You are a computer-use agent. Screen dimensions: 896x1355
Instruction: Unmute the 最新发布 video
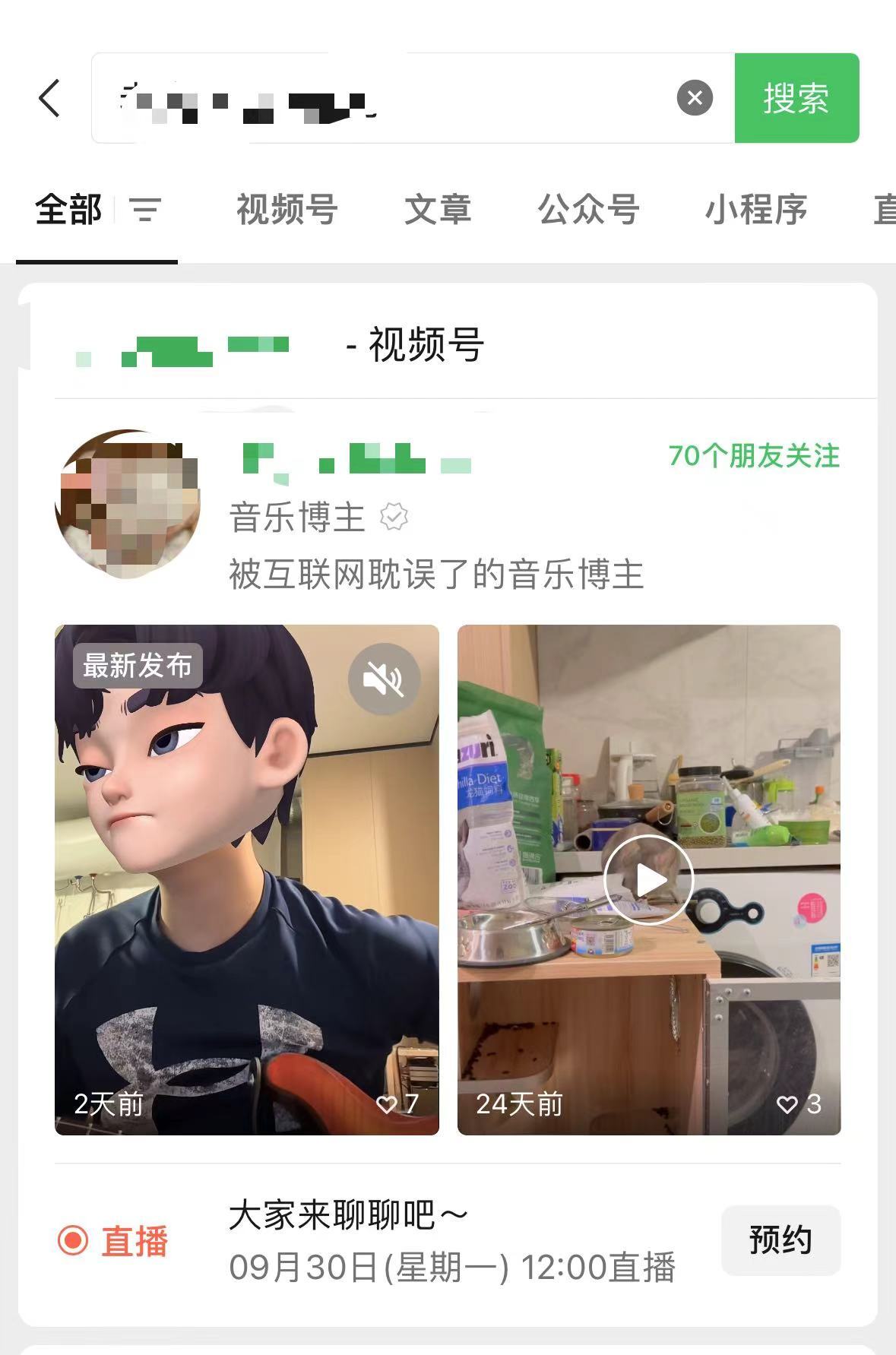[384, 679]
